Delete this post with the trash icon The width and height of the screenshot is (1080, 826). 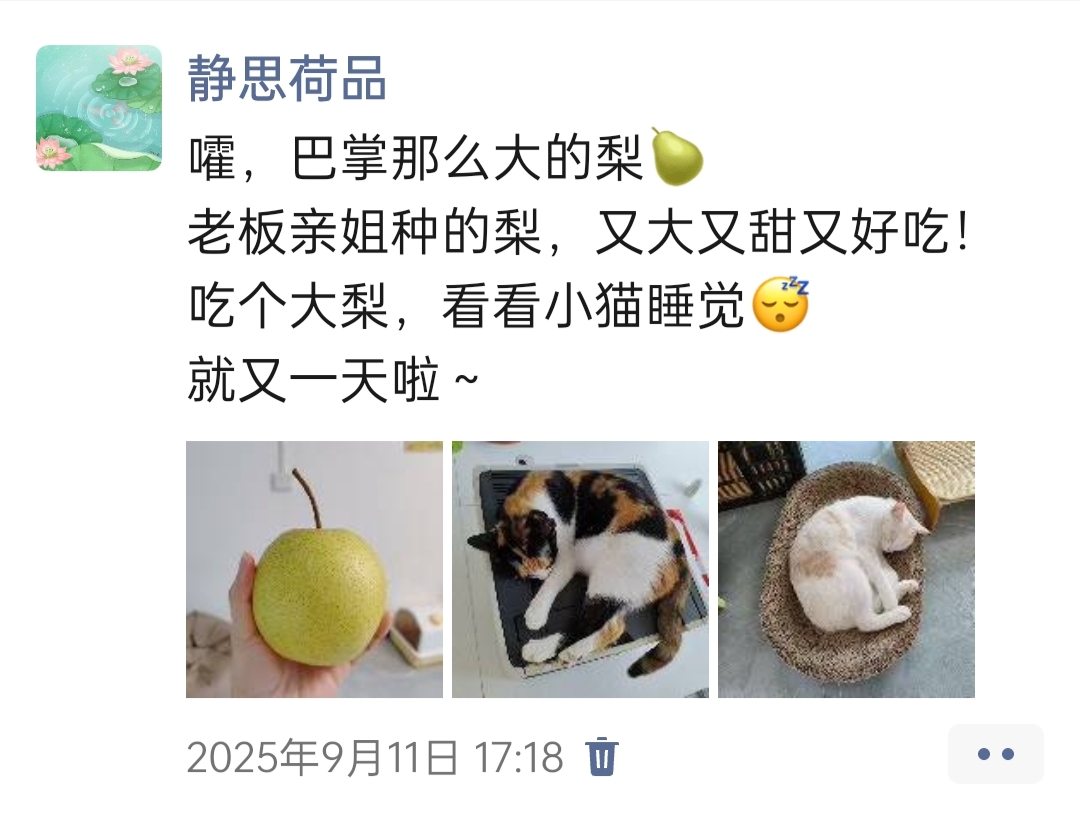coord(602,757)
